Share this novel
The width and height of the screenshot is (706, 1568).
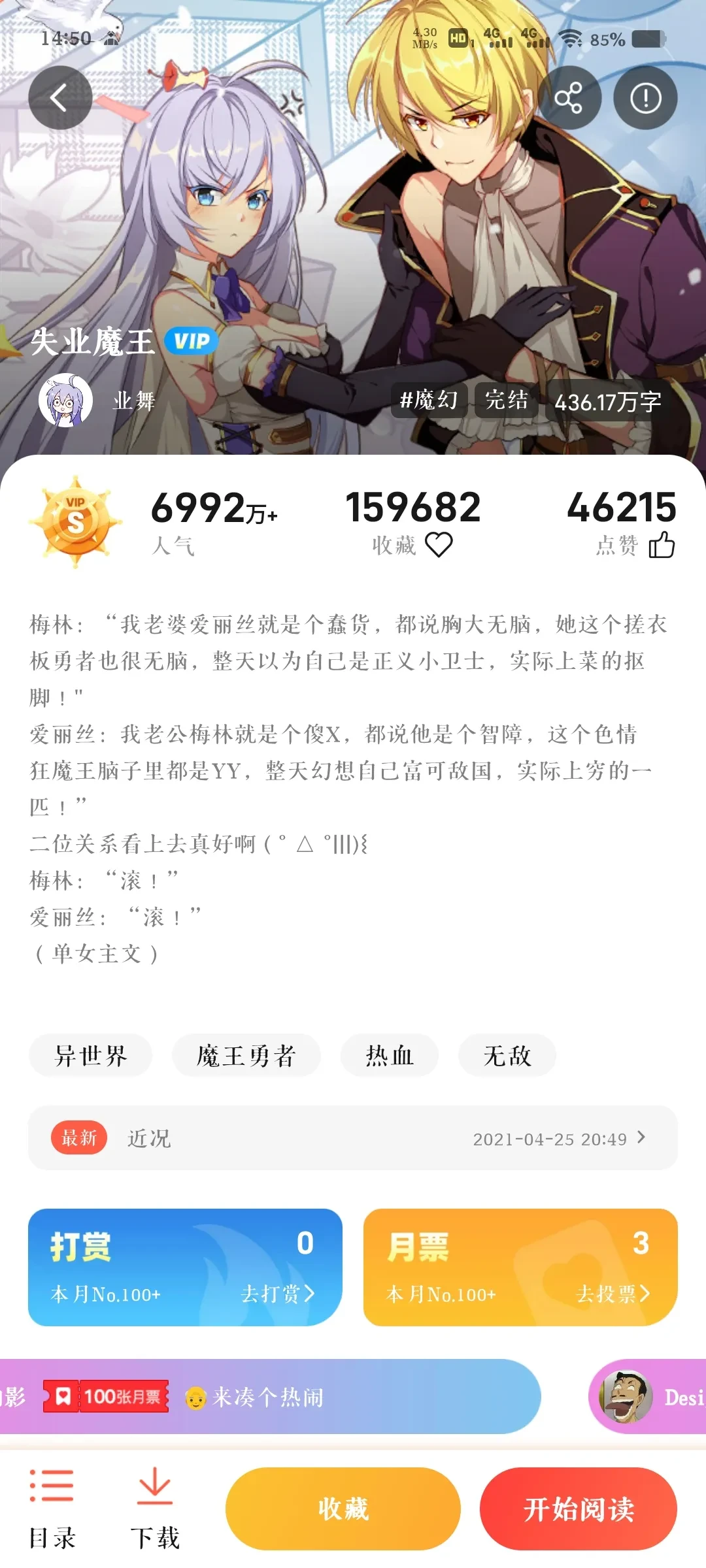pyautogui.click(x=568, y=98)
